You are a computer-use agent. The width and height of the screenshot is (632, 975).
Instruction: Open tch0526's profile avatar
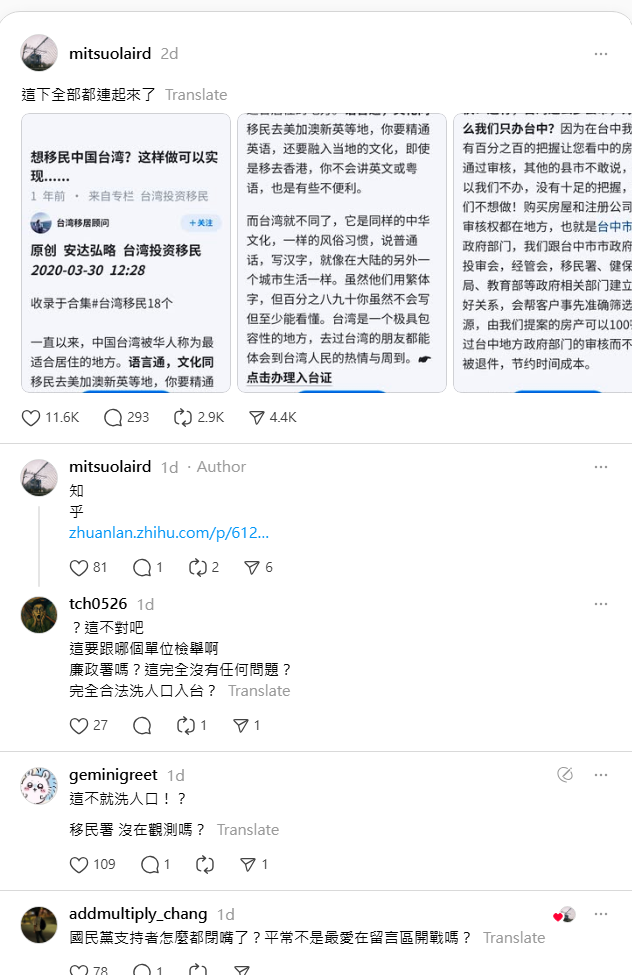(39, 614)
